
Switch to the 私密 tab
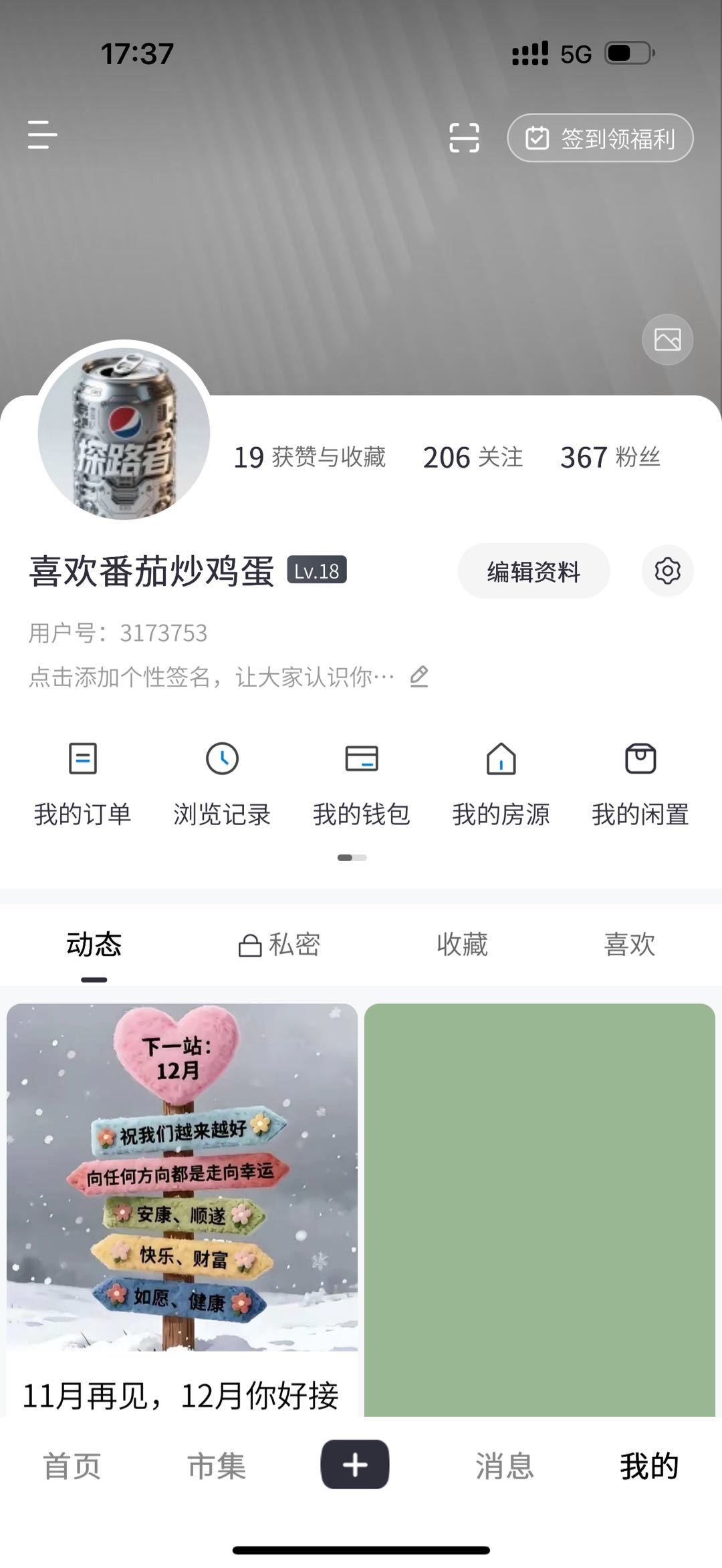click(279, 945)
